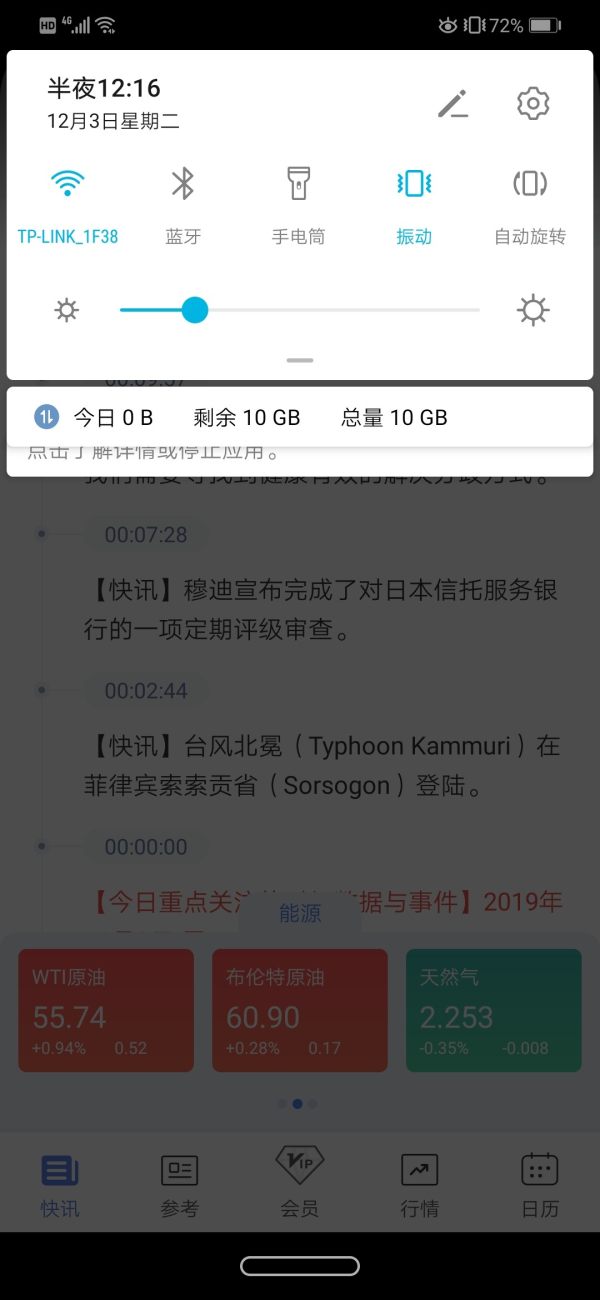
Task: Toggle the 振动 vibration mode tile
Action: click(x=413, y=184)
